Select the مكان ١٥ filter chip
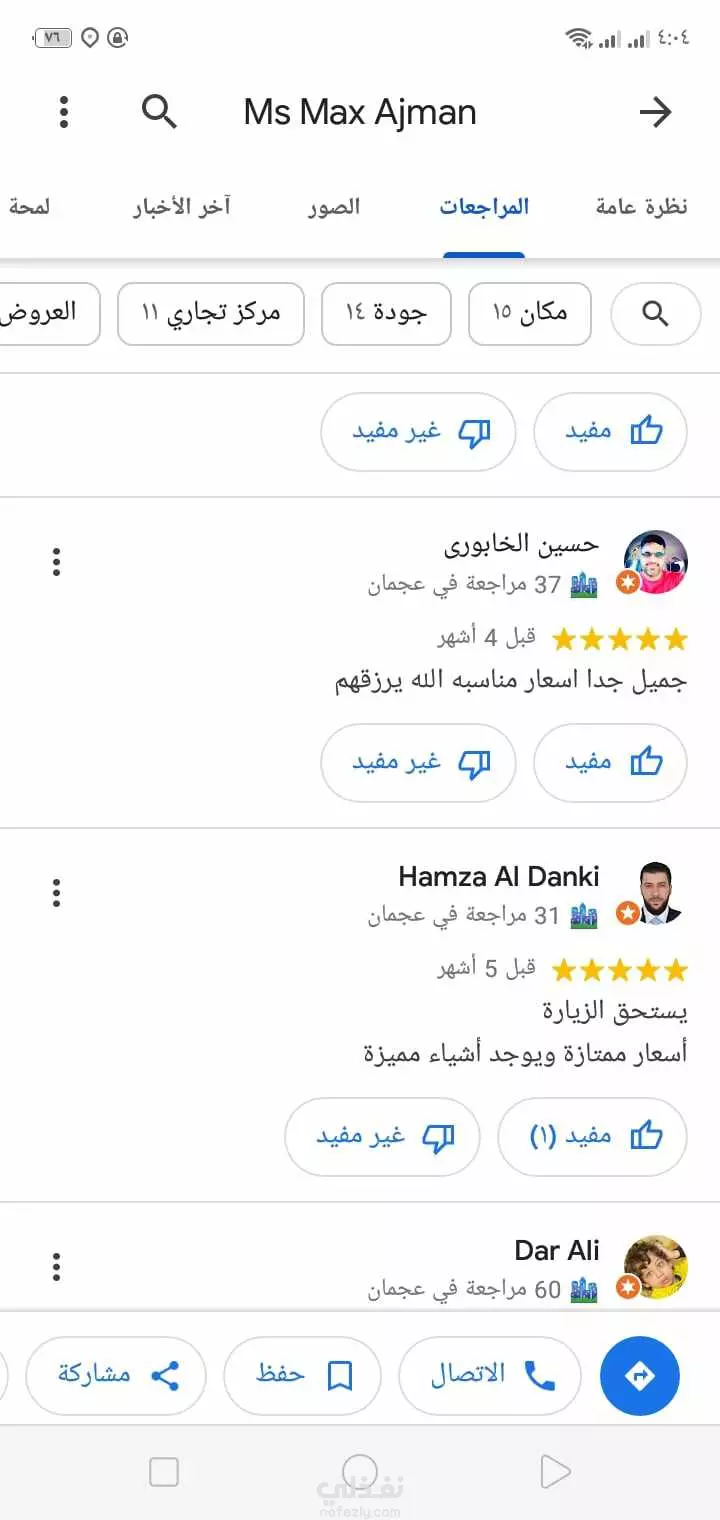Screen dimensions: 720x1520 coord(530,313)
